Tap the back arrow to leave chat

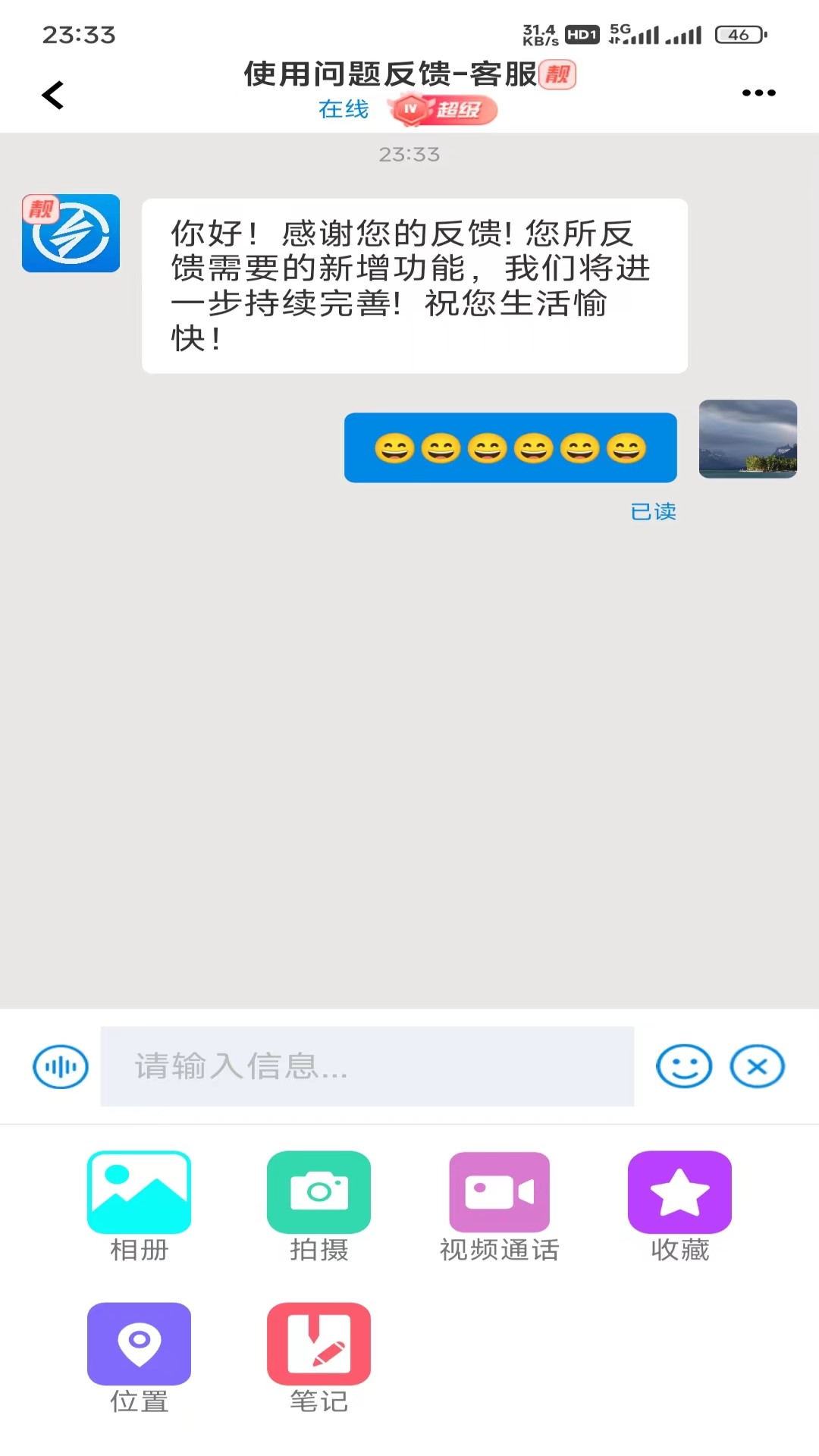coord(52,95)
